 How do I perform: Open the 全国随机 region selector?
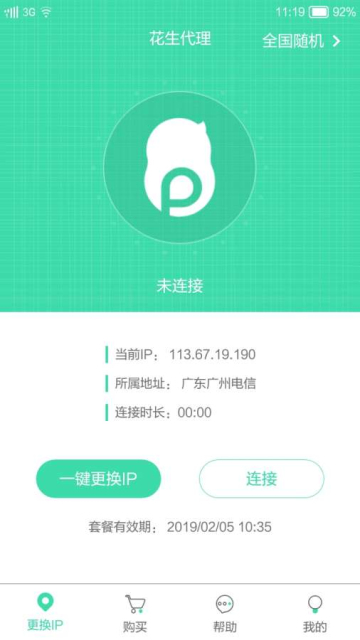[301, 41]
